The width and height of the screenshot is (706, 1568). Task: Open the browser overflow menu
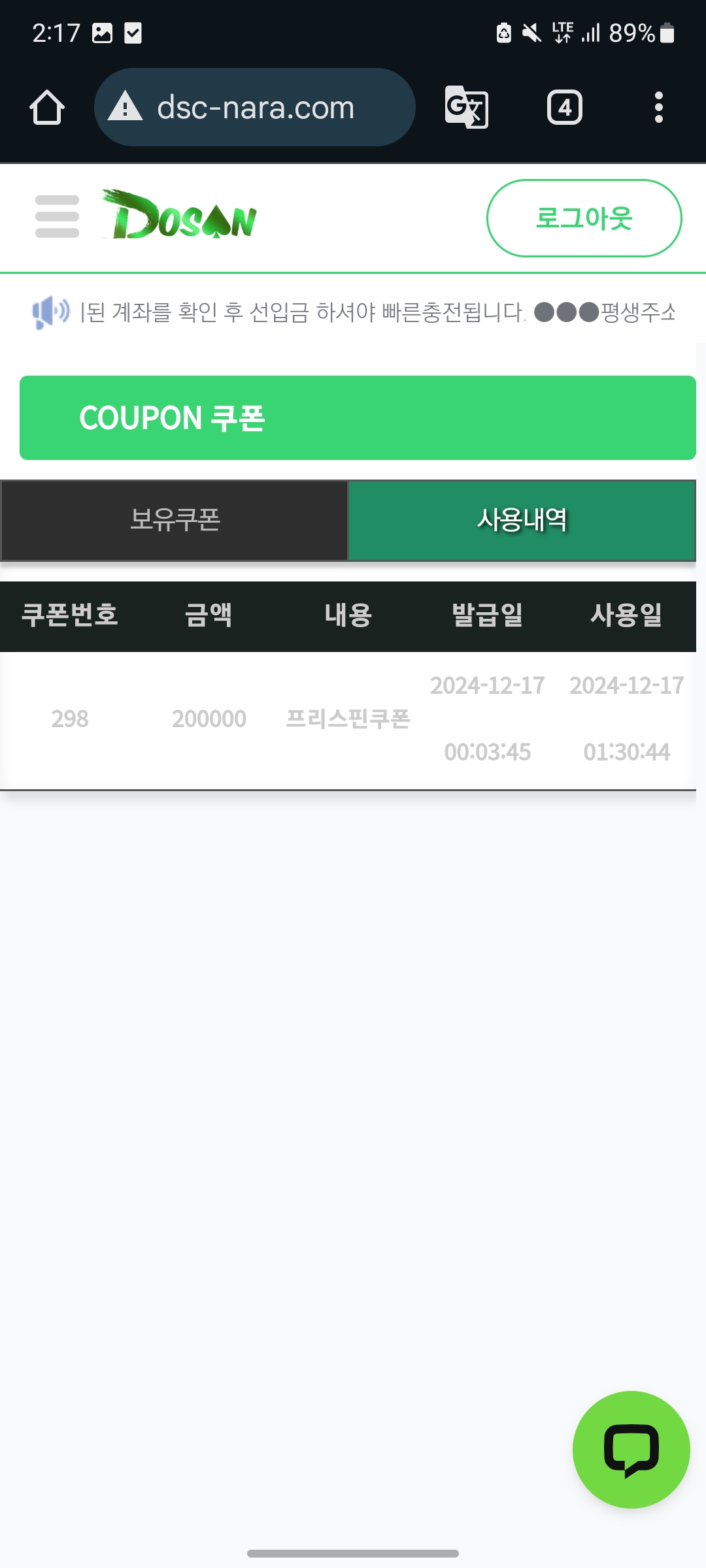[x=658, y=107]
